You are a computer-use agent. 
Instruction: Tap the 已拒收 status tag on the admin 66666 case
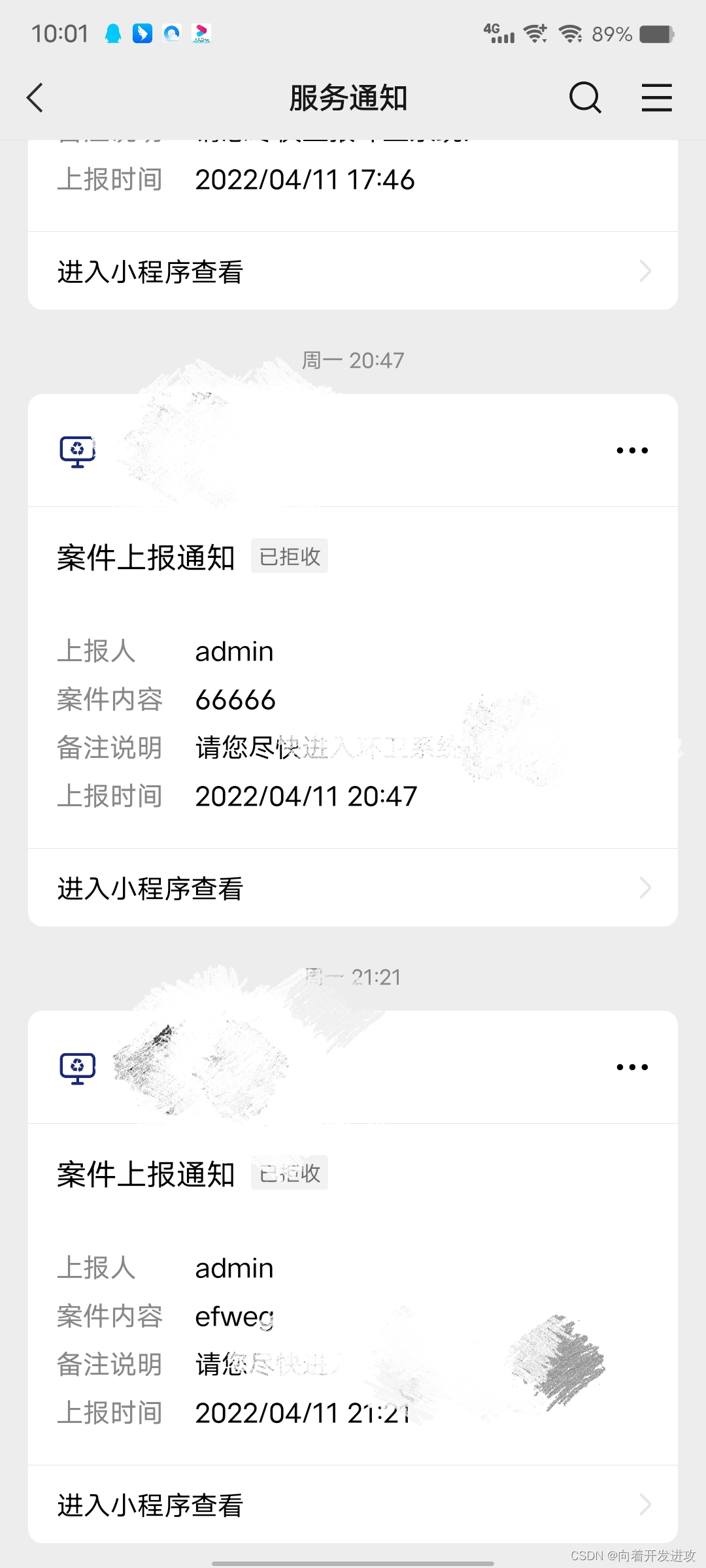click(290, 556)
